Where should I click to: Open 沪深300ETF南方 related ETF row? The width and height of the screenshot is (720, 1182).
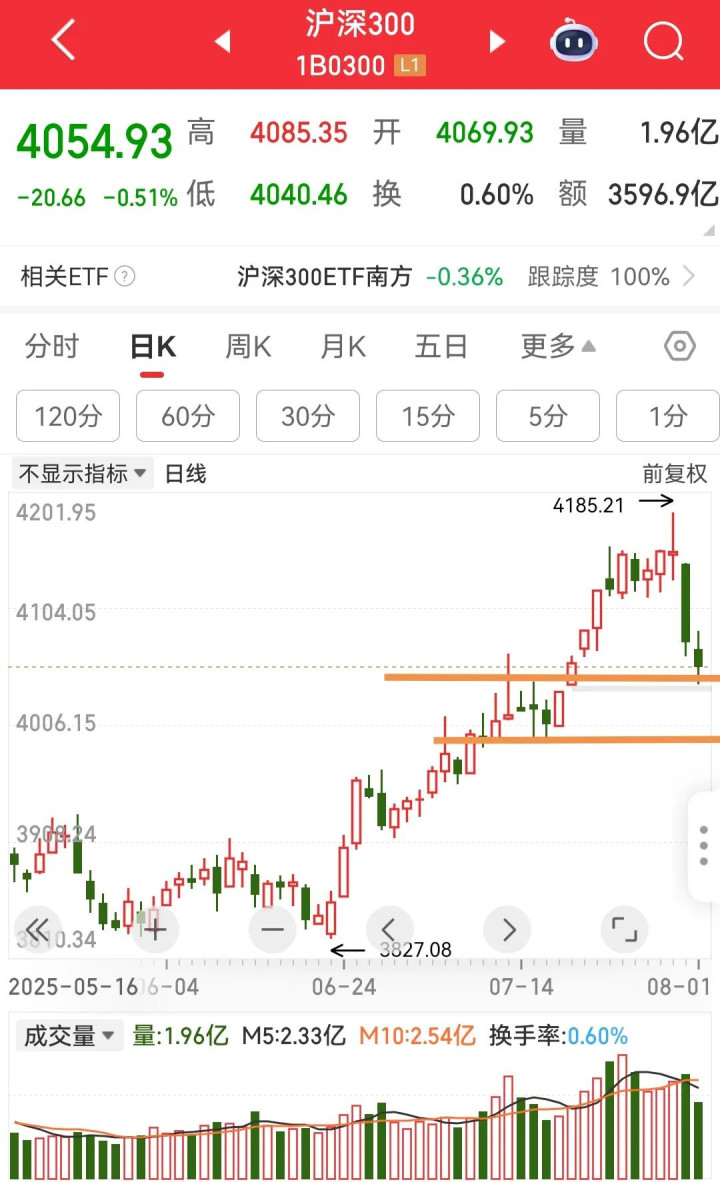click(360, 277)
